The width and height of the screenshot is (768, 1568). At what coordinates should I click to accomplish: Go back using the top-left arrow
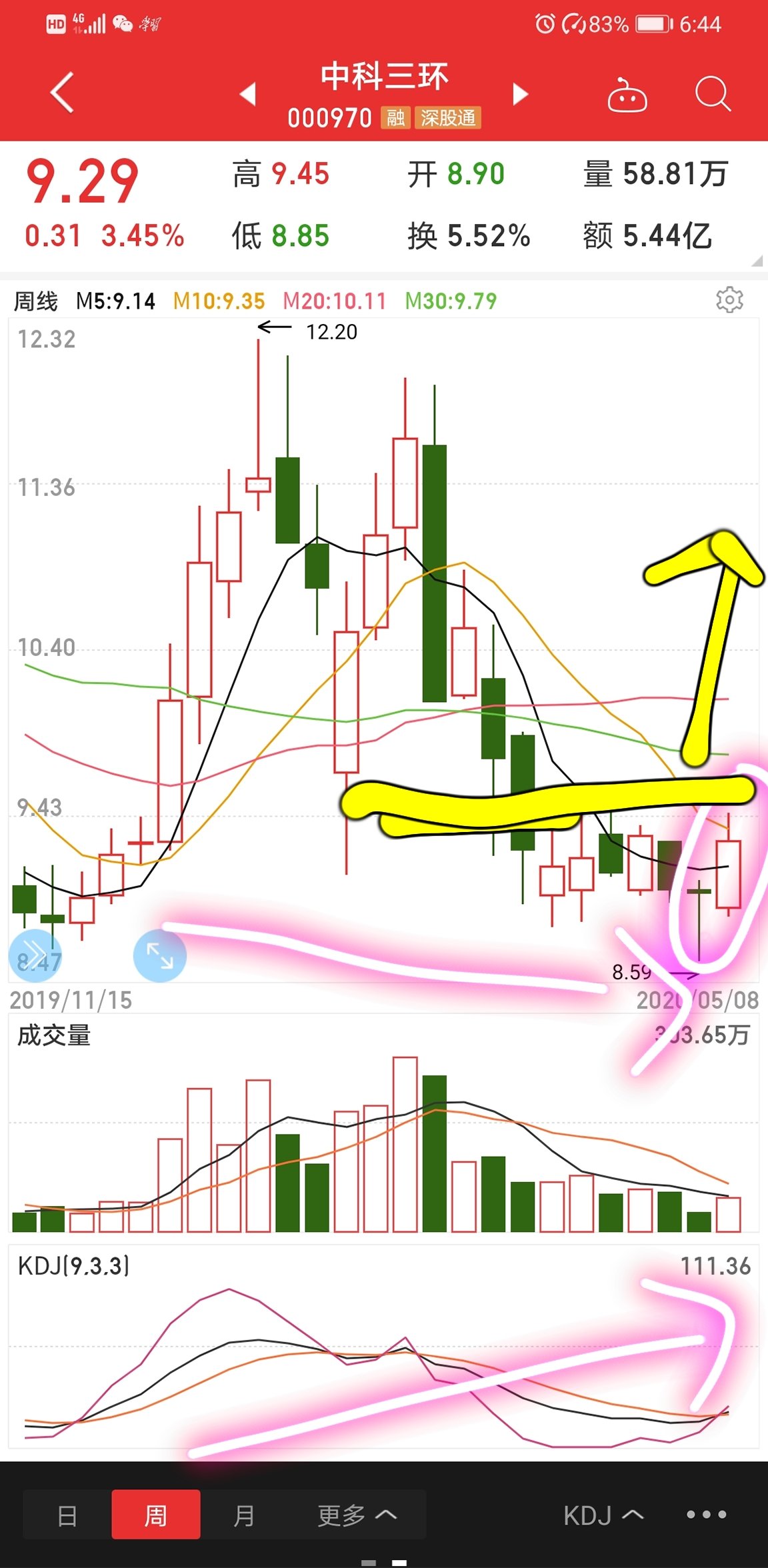(62, 93)
